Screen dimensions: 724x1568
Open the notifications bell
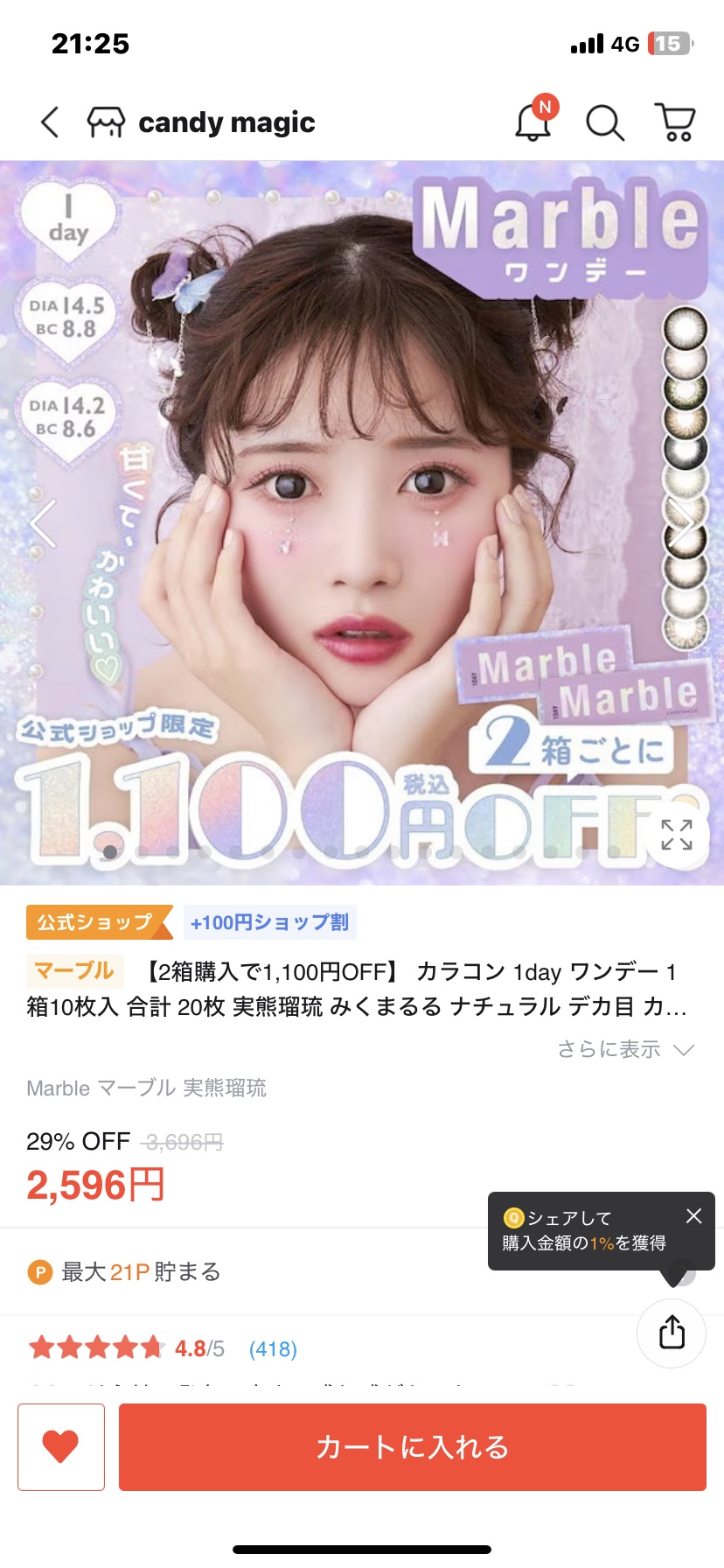(533, 122)
